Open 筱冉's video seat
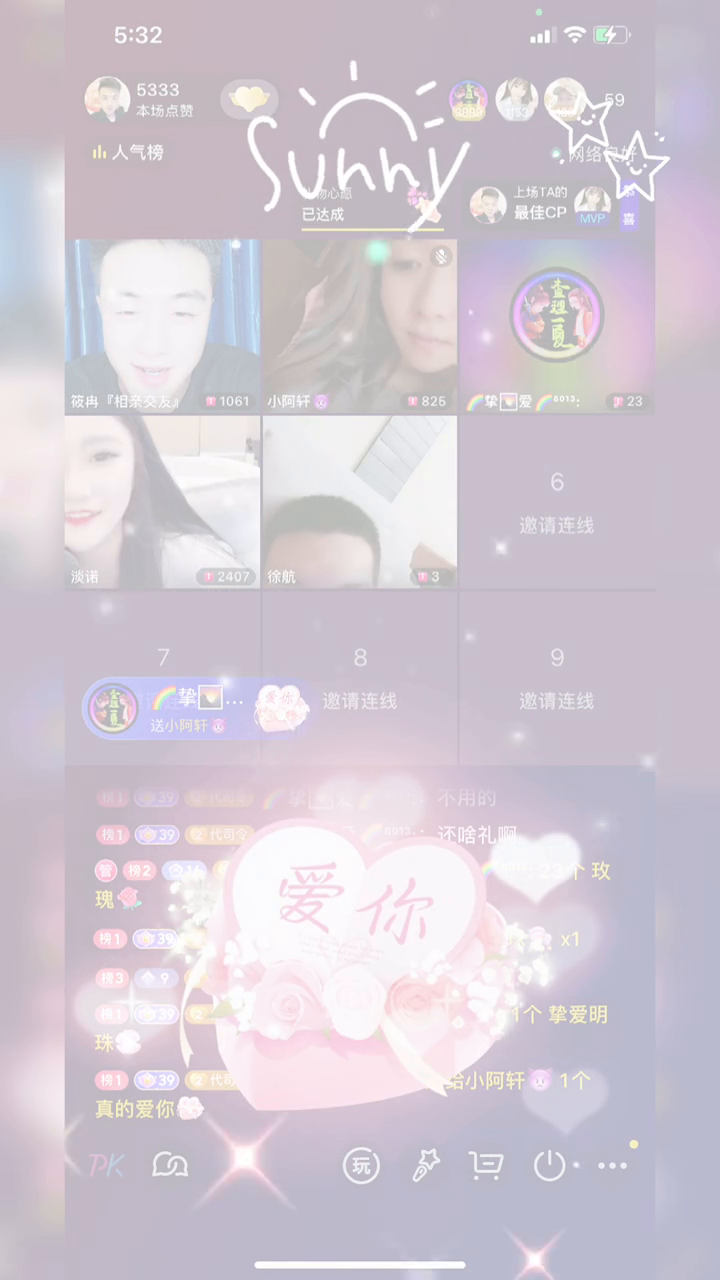 [x=163, y=325]
